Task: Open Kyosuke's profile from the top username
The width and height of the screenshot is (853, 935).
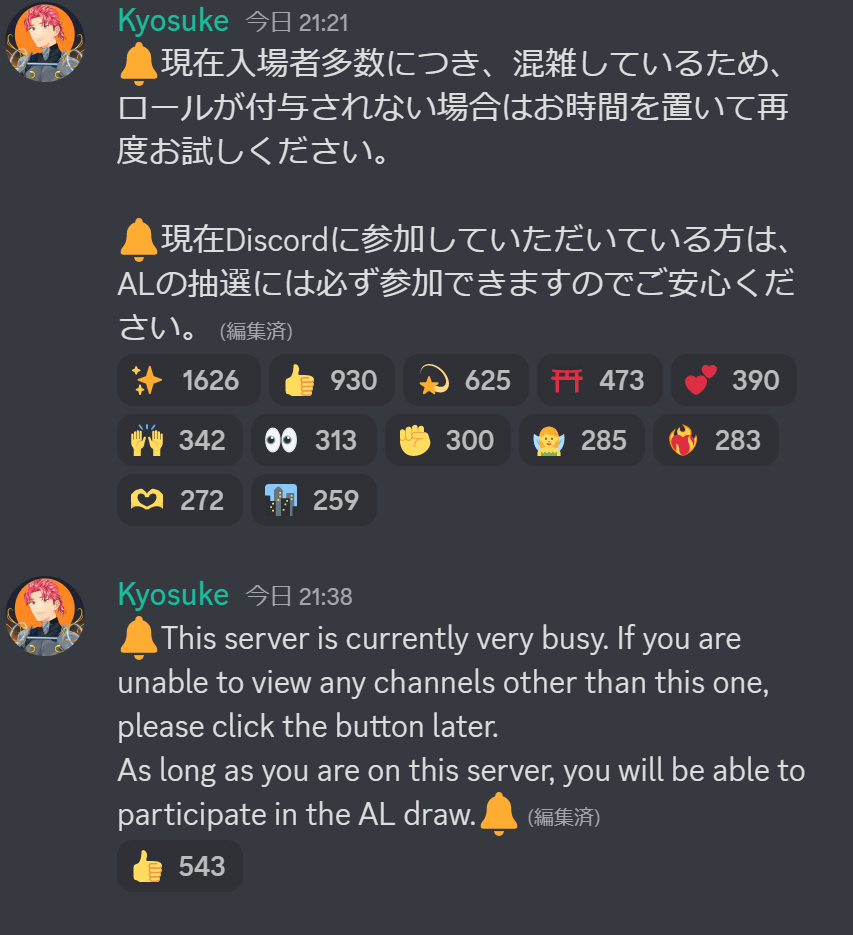Action: click(173, 20)
